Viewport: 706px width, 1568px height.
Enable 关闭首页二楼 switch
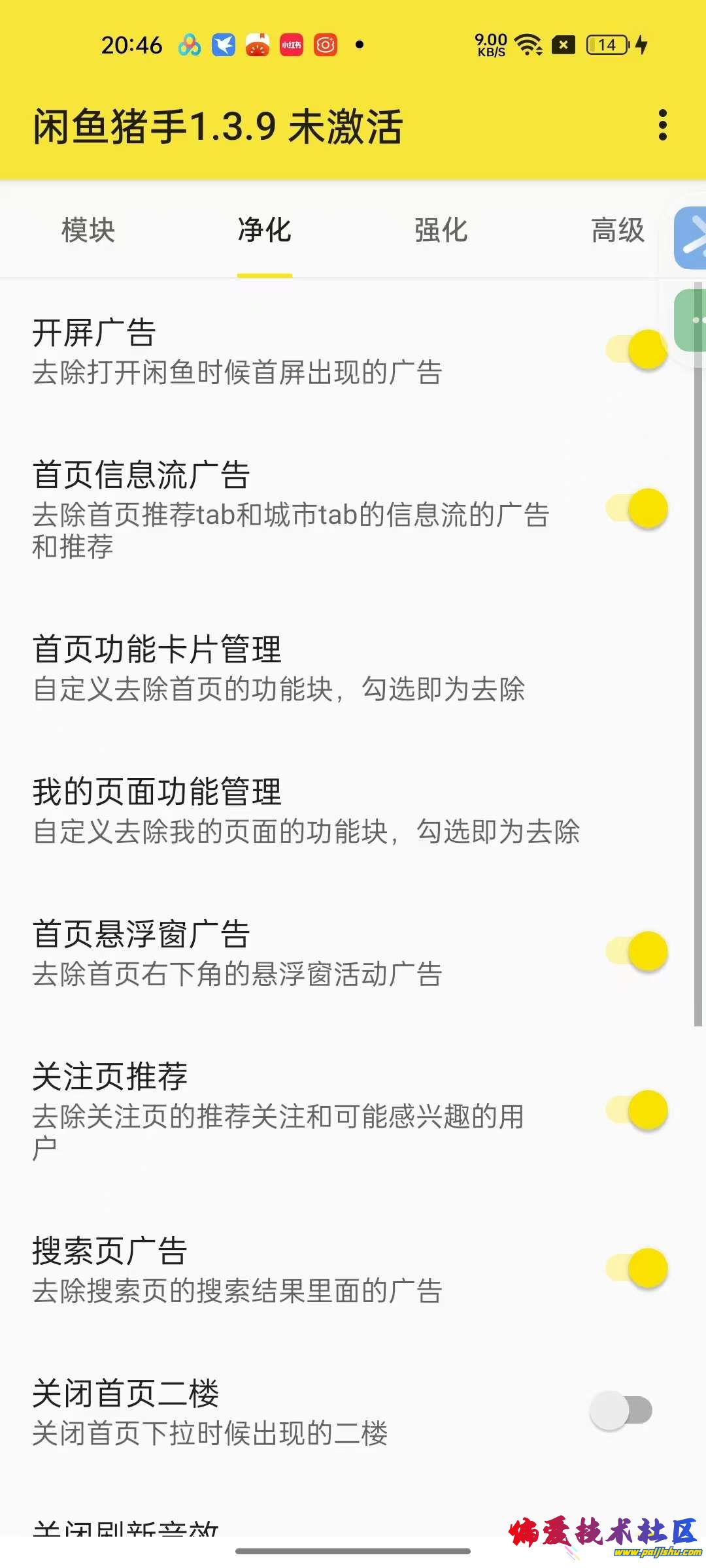coord(621,1411)
